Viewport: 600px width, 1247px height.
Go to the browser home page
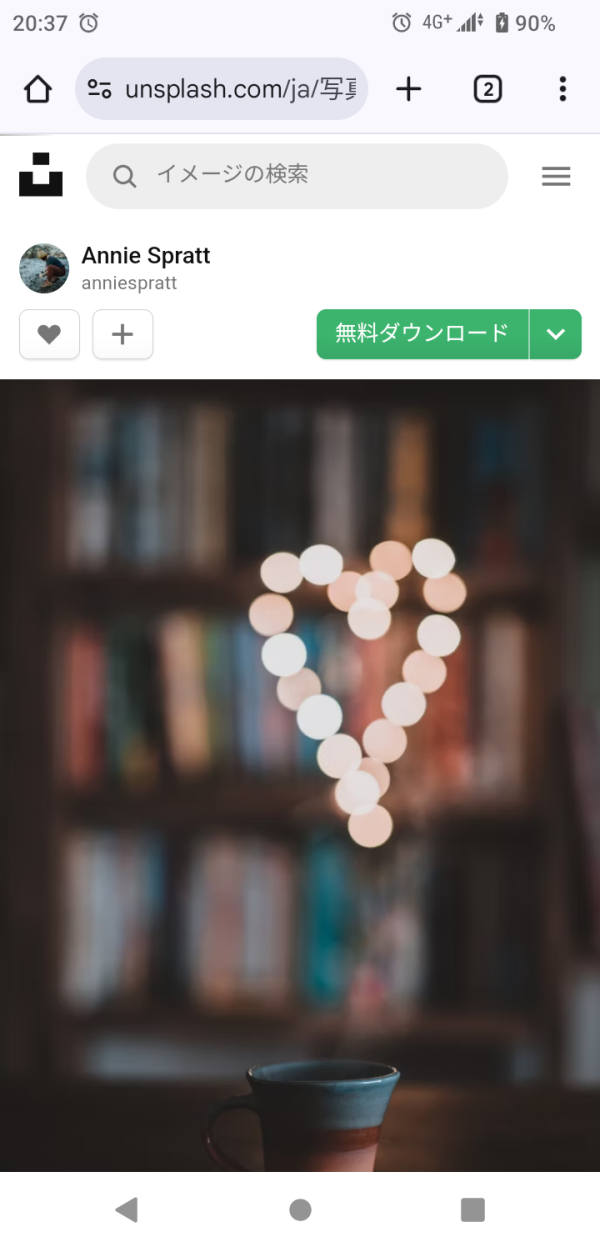pos(38,89)
